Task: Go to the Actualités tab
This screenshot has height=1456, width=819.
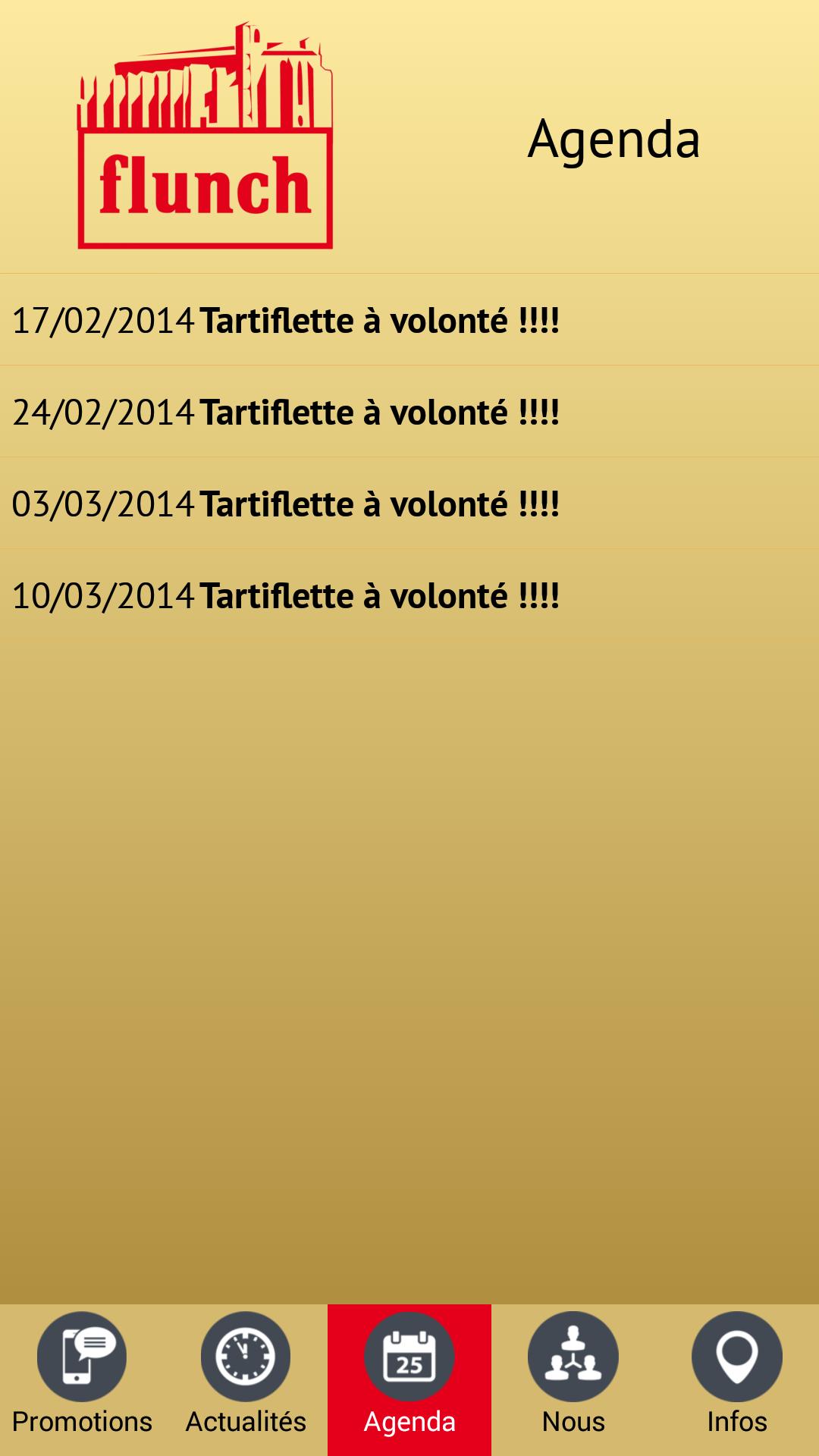Action: point(246,1380)
